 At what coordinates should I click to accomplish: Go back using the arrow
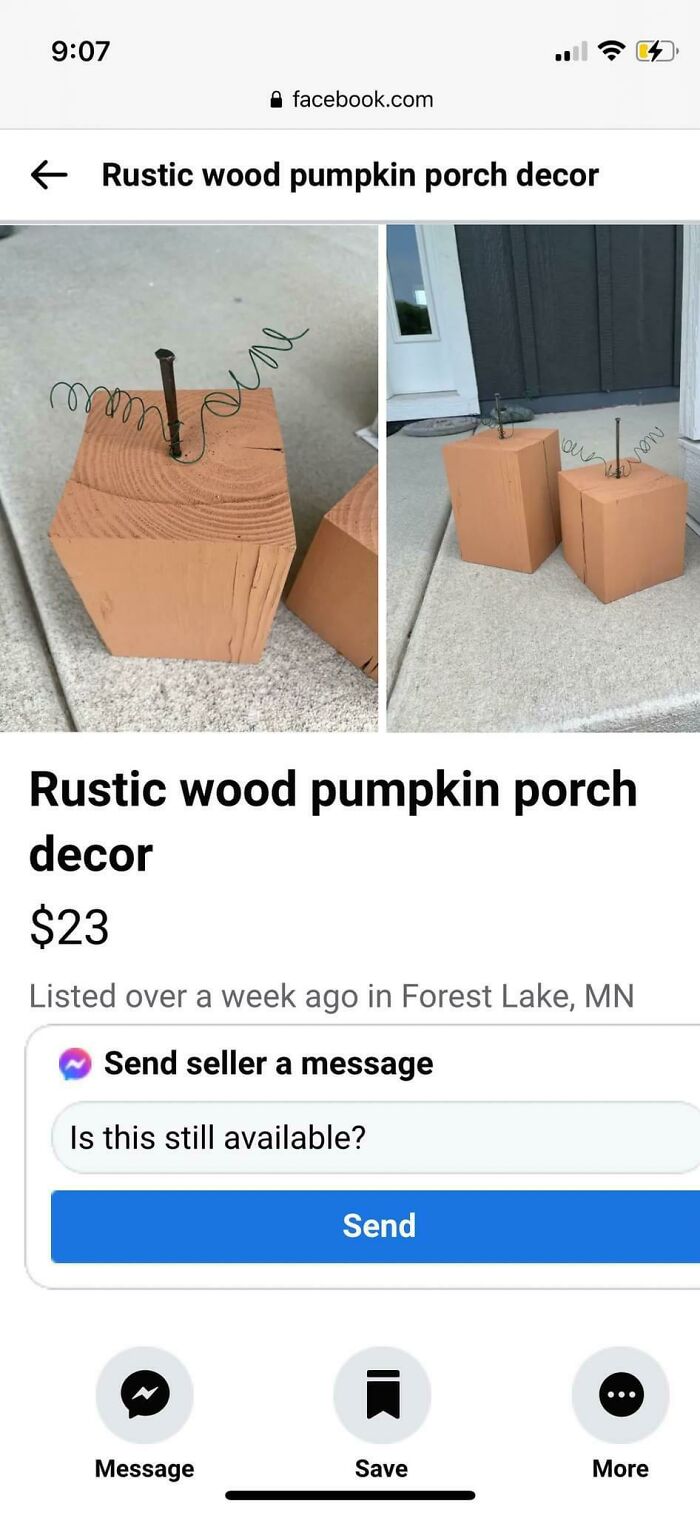49,175
